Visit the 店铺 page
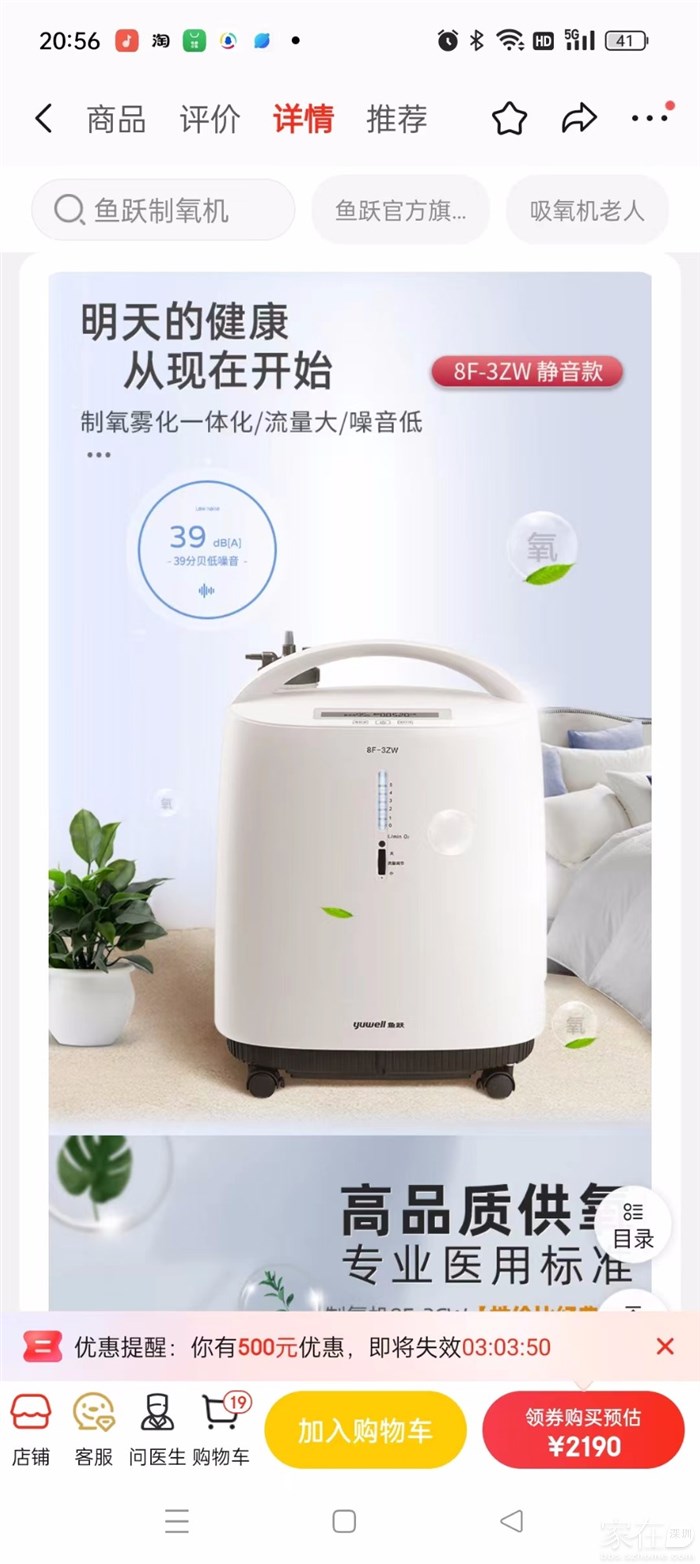The width and height of the screenshot is (700, 1564). pyautogui.click(x=30, y=1429)
